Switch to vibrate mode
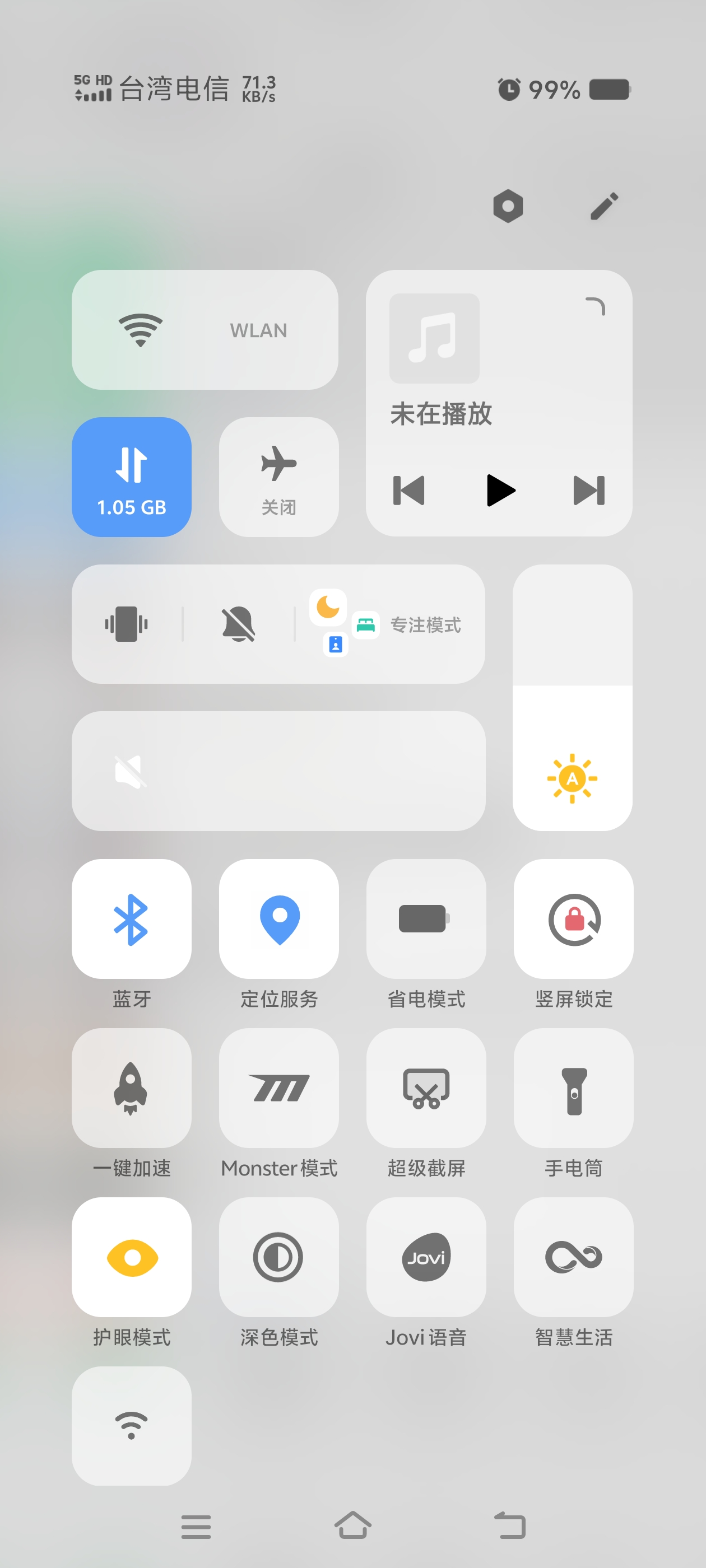706x1568 pixels. 126,624
